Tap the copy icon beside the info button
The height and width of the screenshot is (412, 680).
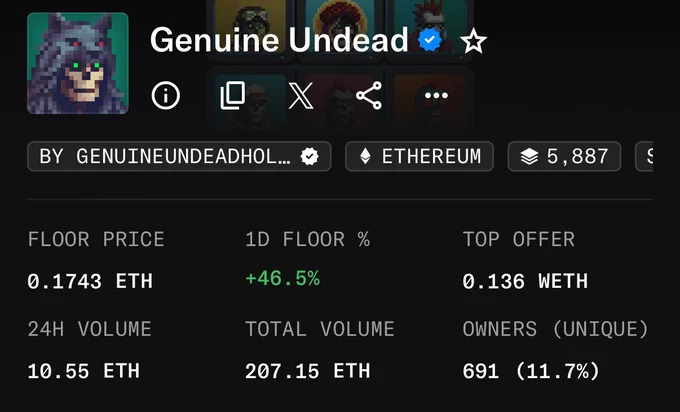pos(233,95)
